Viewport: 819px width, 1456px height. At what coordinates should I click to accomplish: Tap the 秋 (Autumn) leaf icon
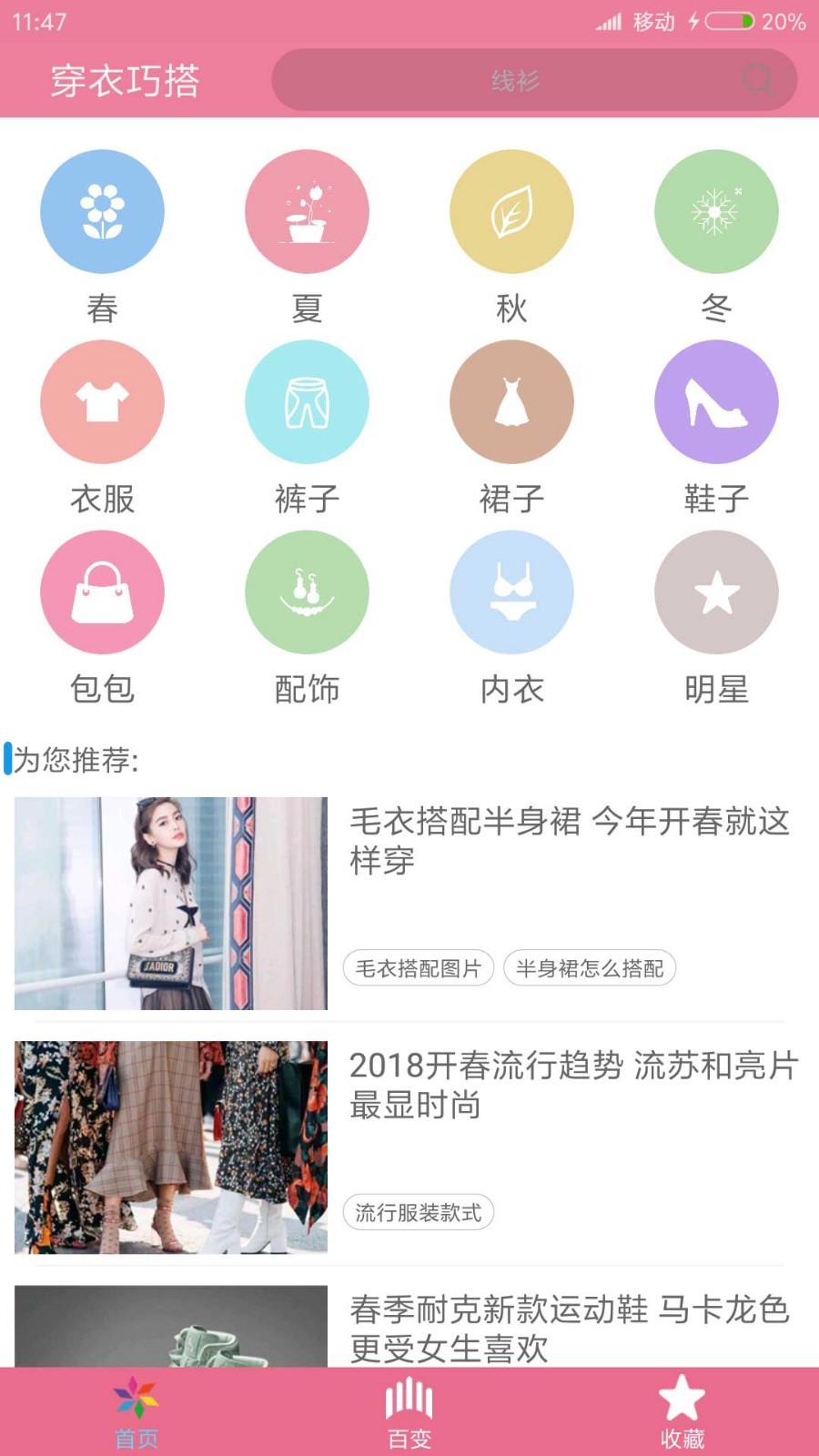pyautogui.click(x=511, y=210)
